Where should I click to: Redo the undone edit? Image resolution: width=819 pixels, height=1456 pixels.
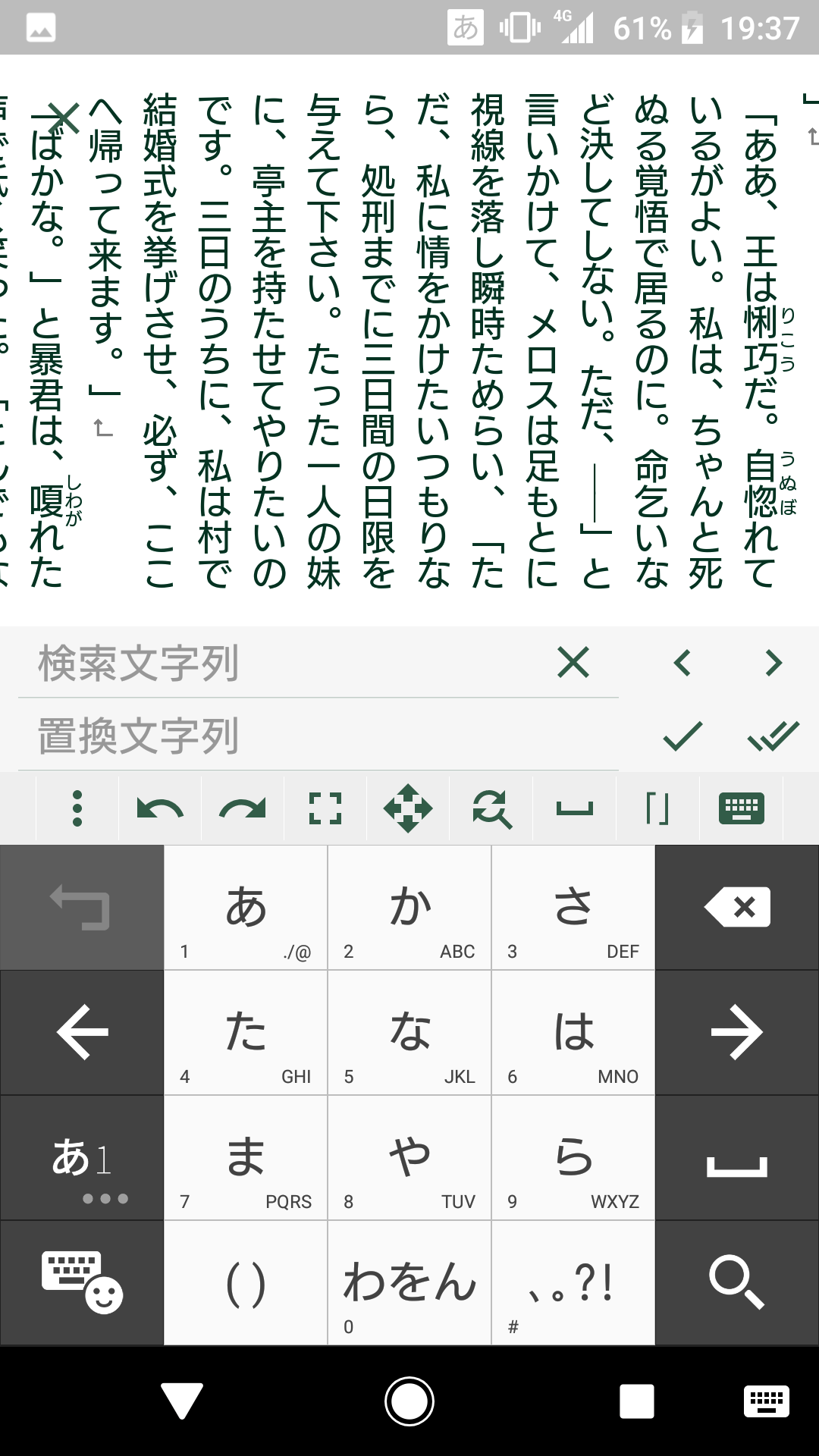point(243,809)
